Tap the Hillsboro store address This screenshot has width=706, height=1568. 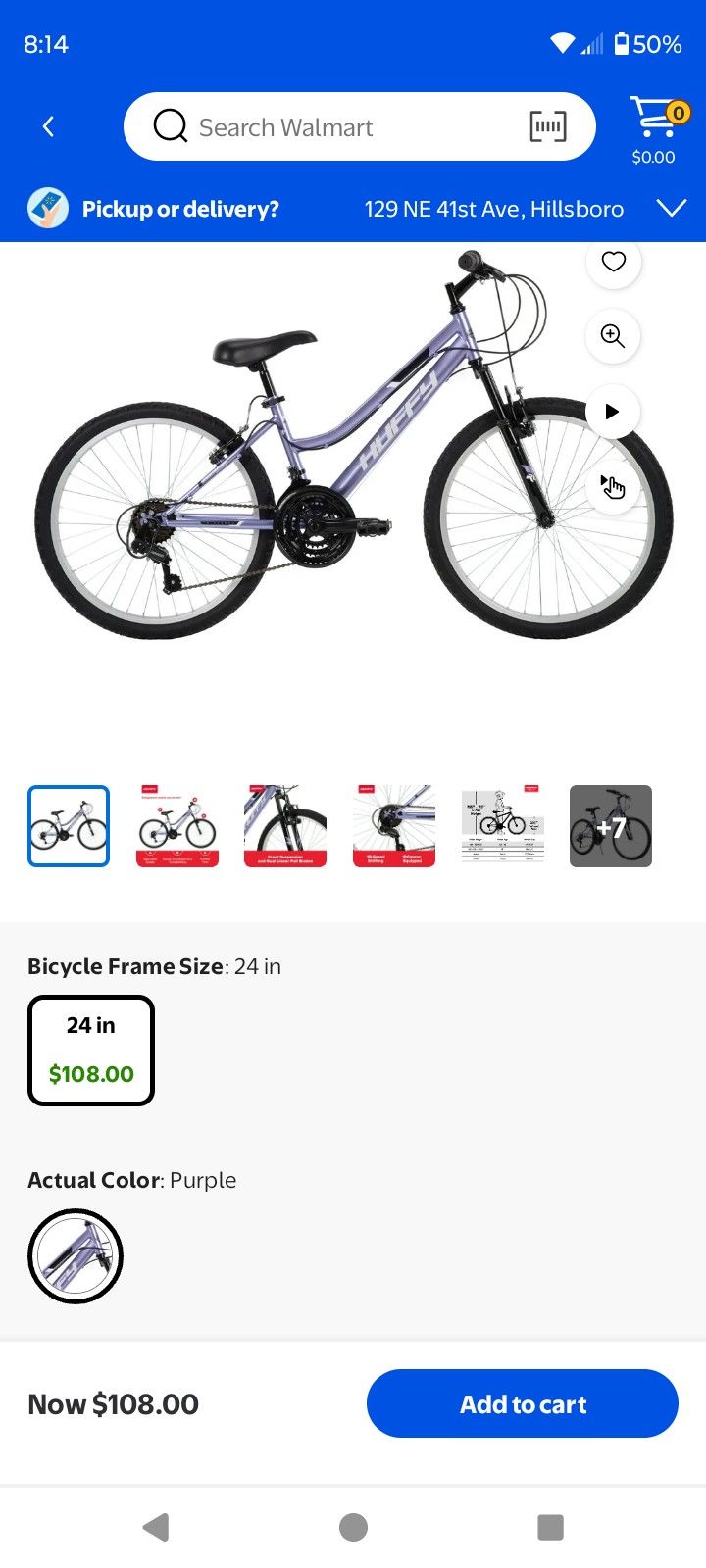(493, 208)
